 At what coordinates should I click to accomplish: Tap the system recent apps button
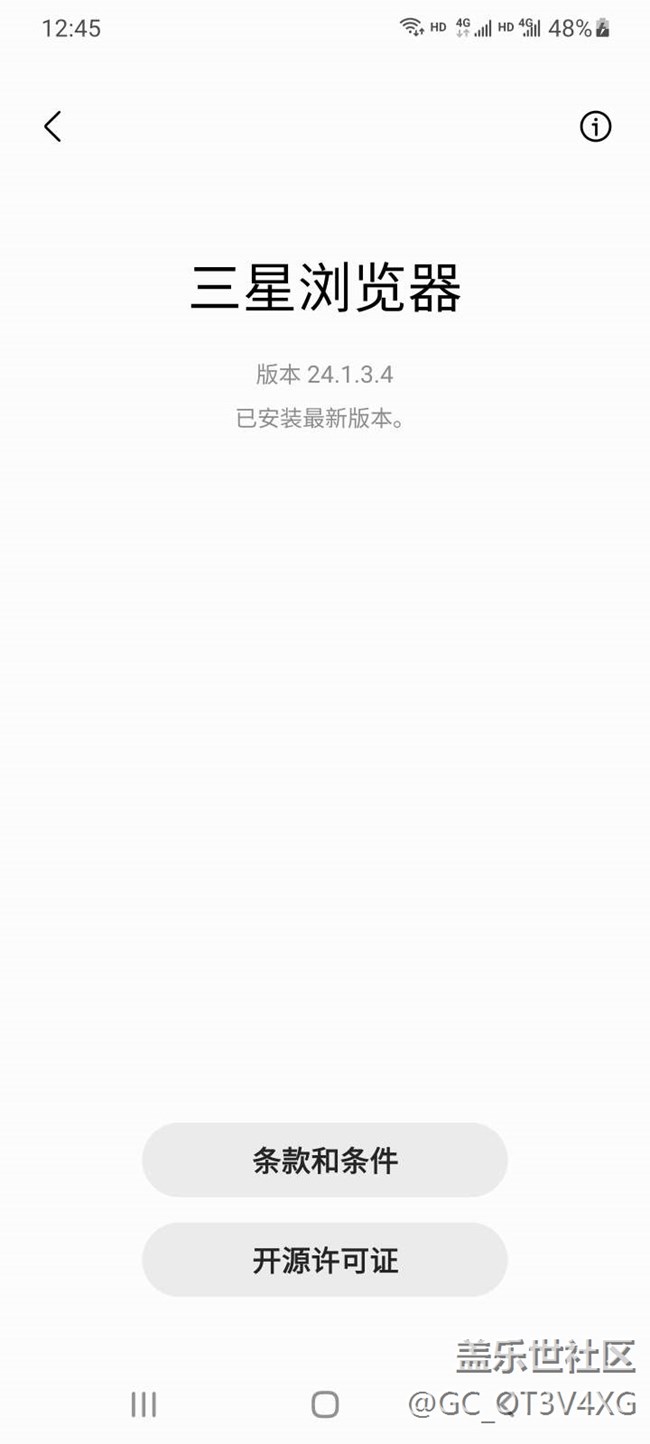[144, 1404]
